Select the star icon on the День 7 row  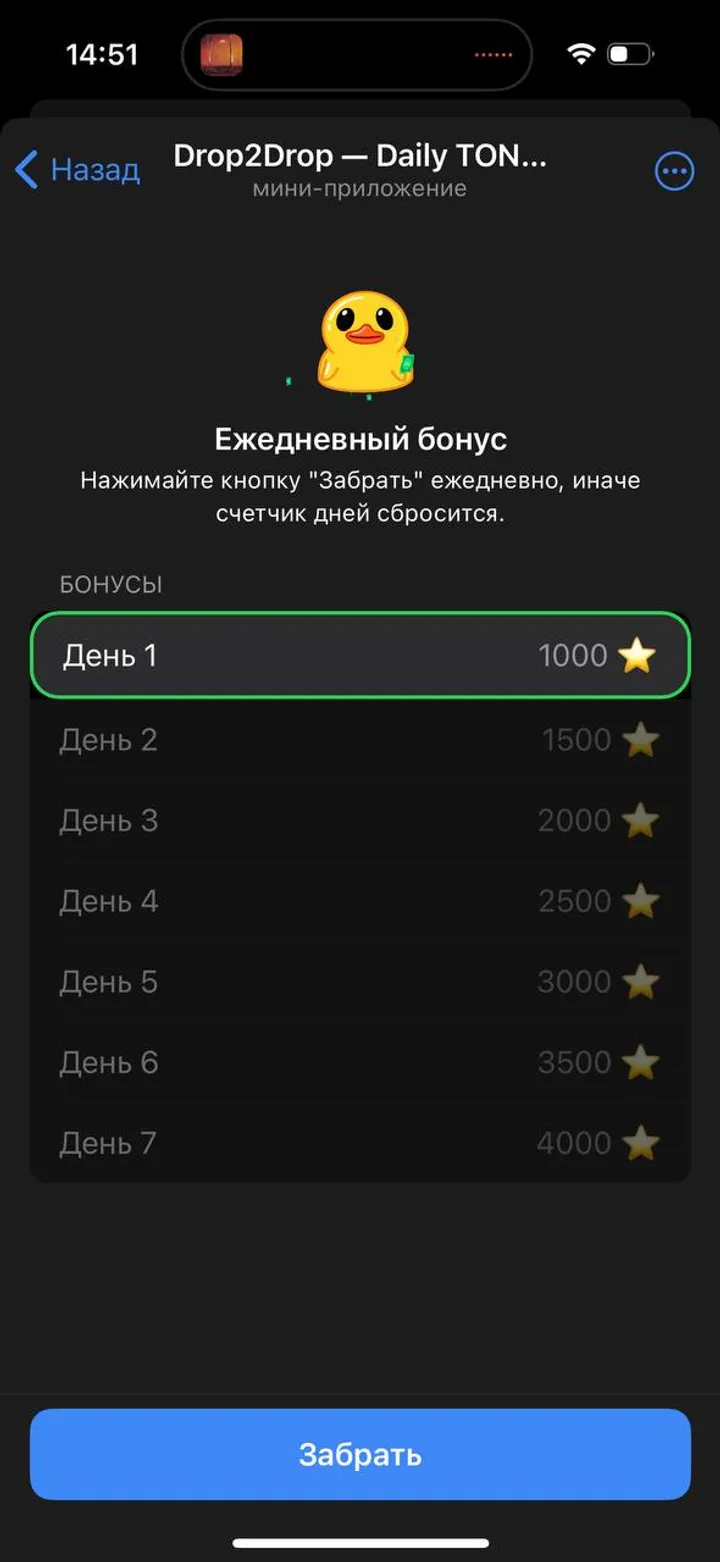point(640,1142)
